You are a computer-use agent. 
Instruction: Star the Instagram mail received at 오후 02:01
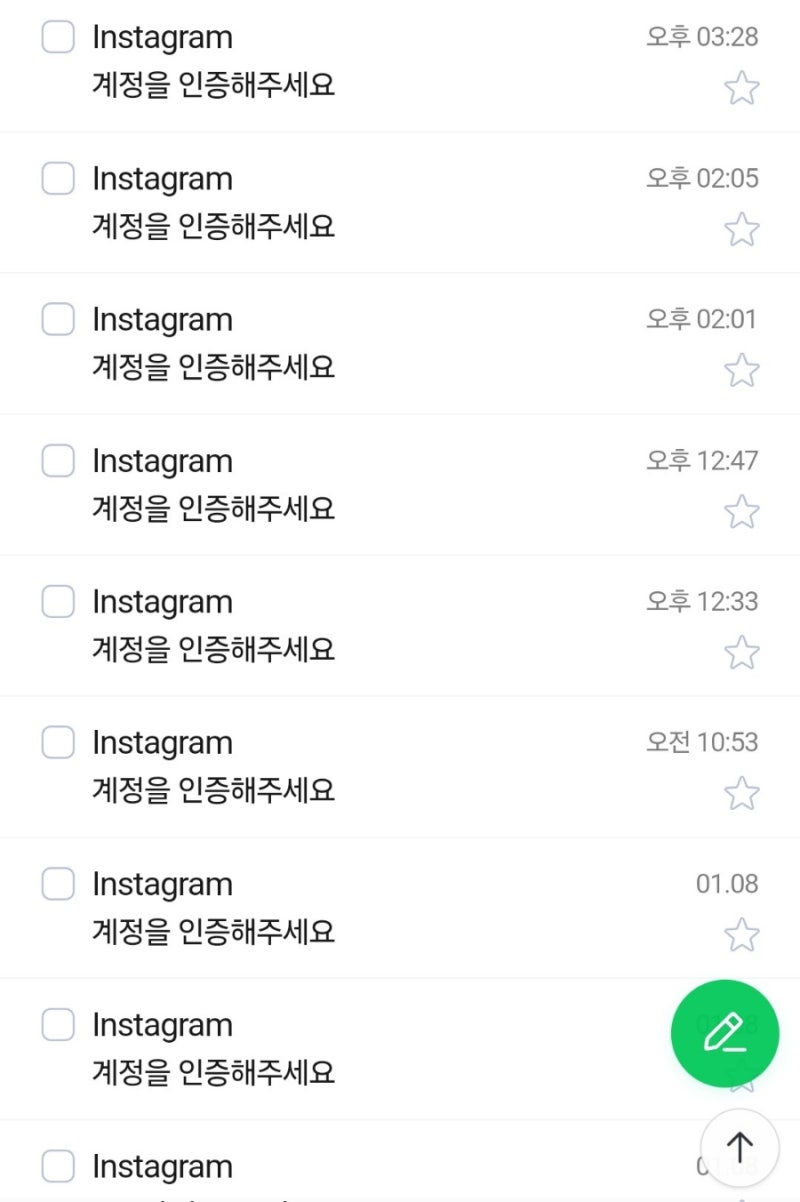pyautogui.click(x=742, y=370)
